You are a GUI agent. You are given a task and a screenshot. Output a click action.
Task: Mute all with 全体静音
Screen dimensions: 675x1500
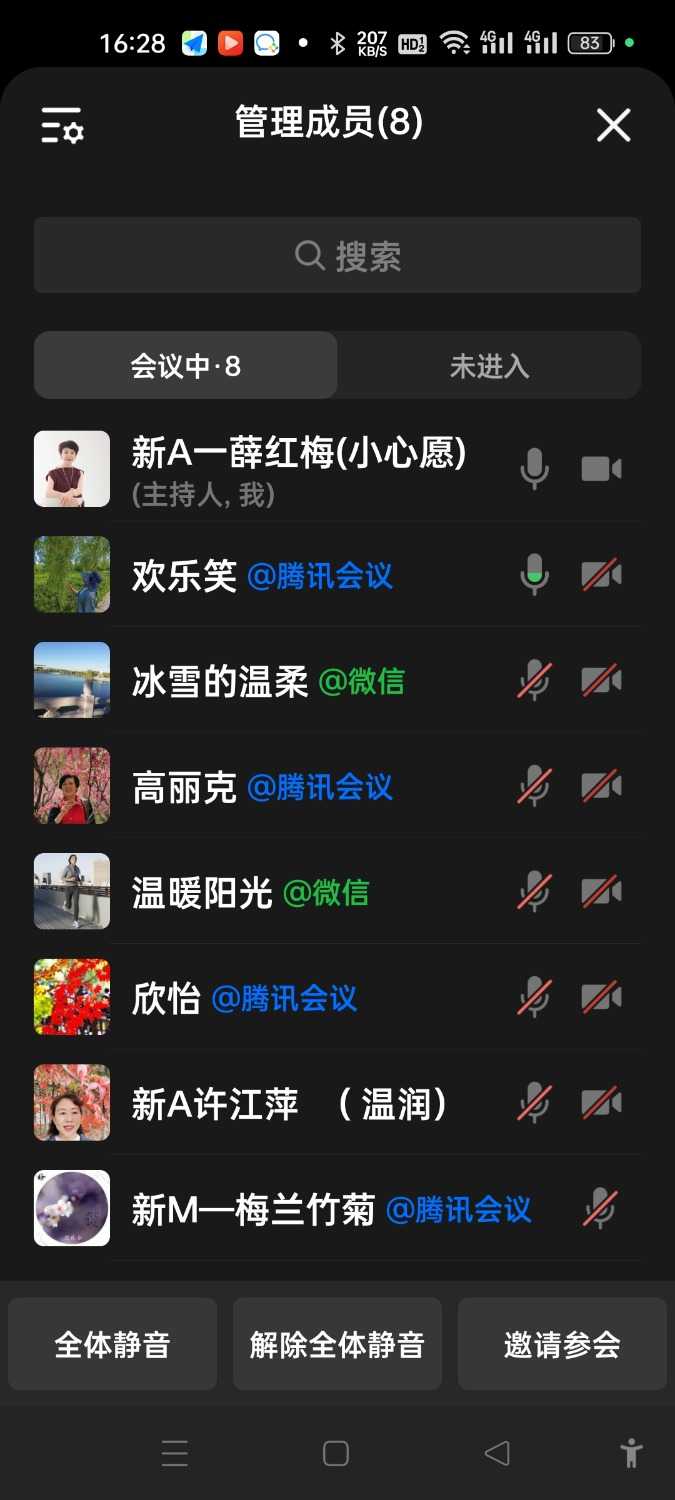point(112,1344)
